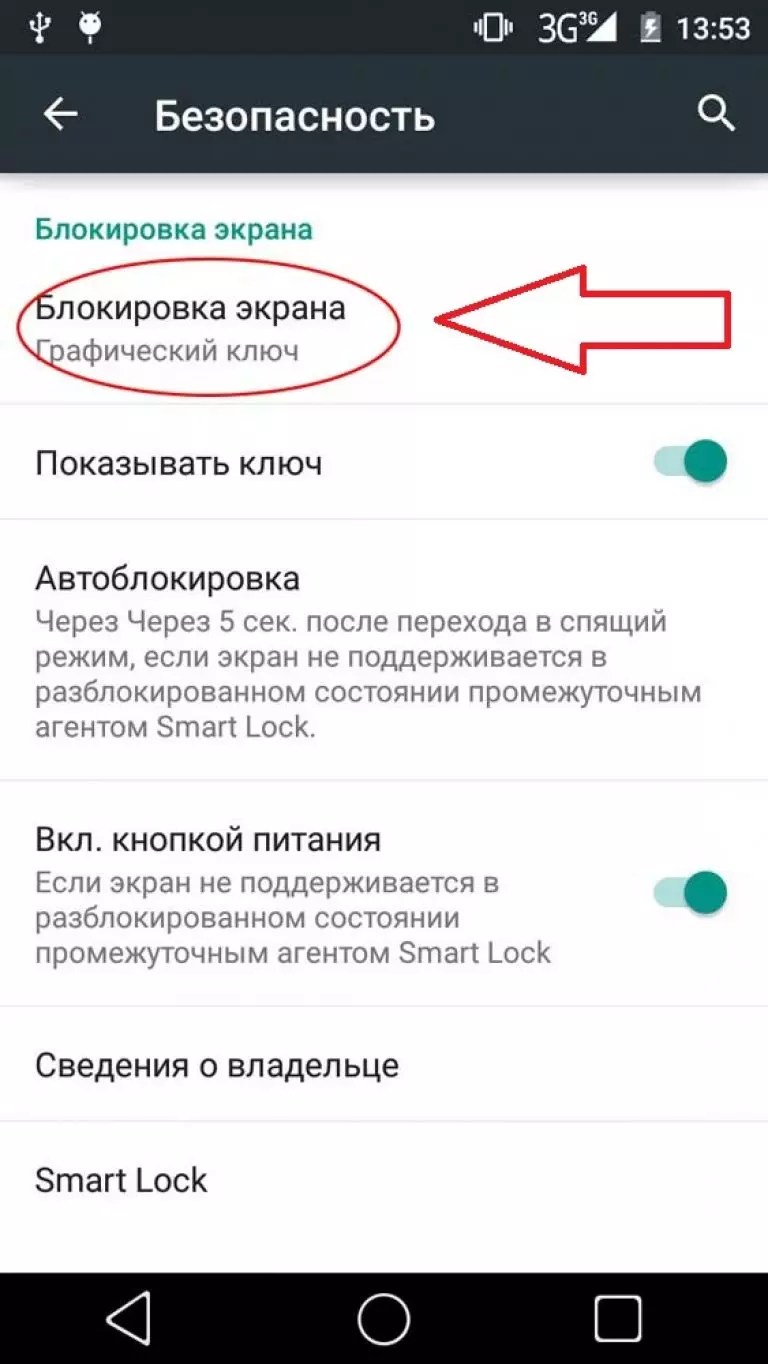Go back from the Безопасность screen
This screenshot has width=768, height=1364.
61,115
